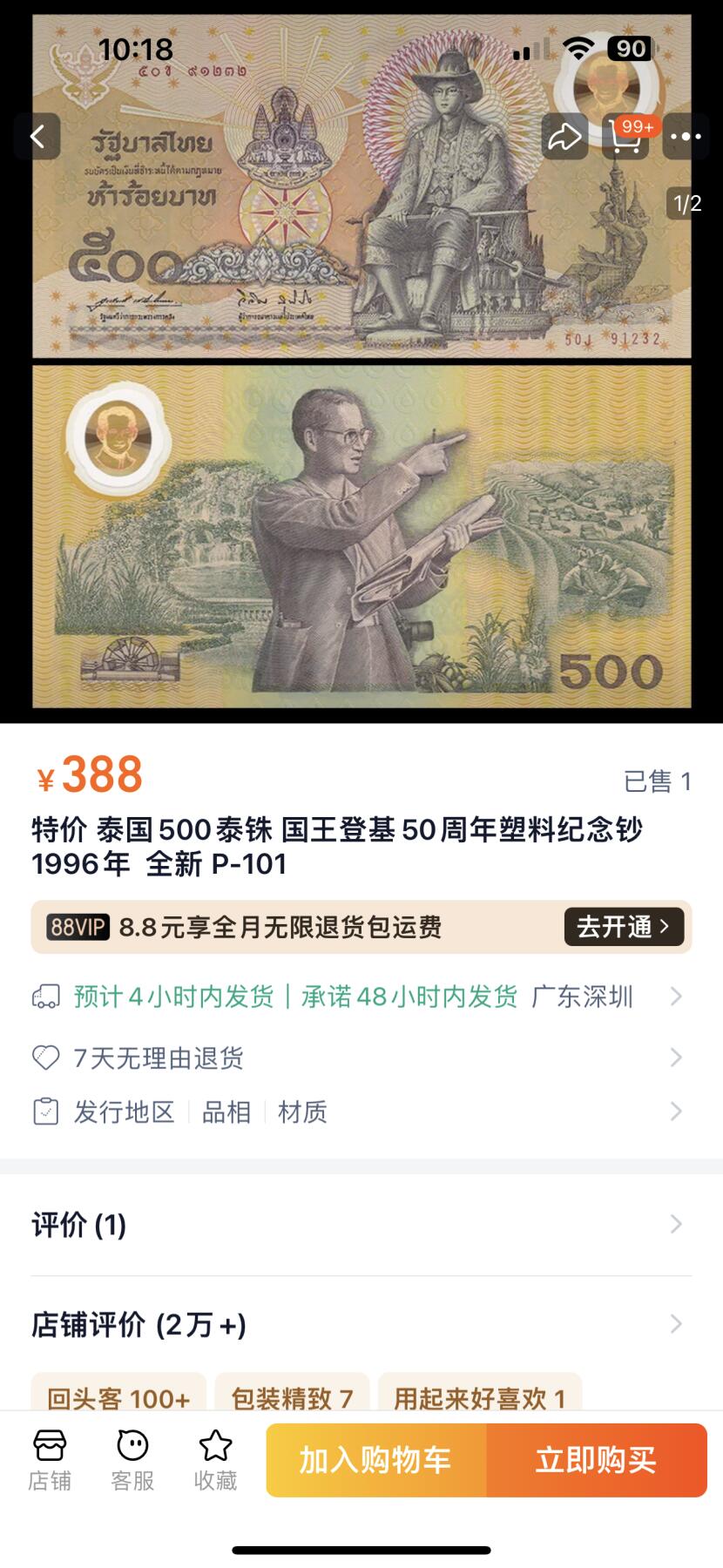Viewport: 723px width, 1568px height.
Task: Buy now with 立即购买
Action: point(597,1461)
